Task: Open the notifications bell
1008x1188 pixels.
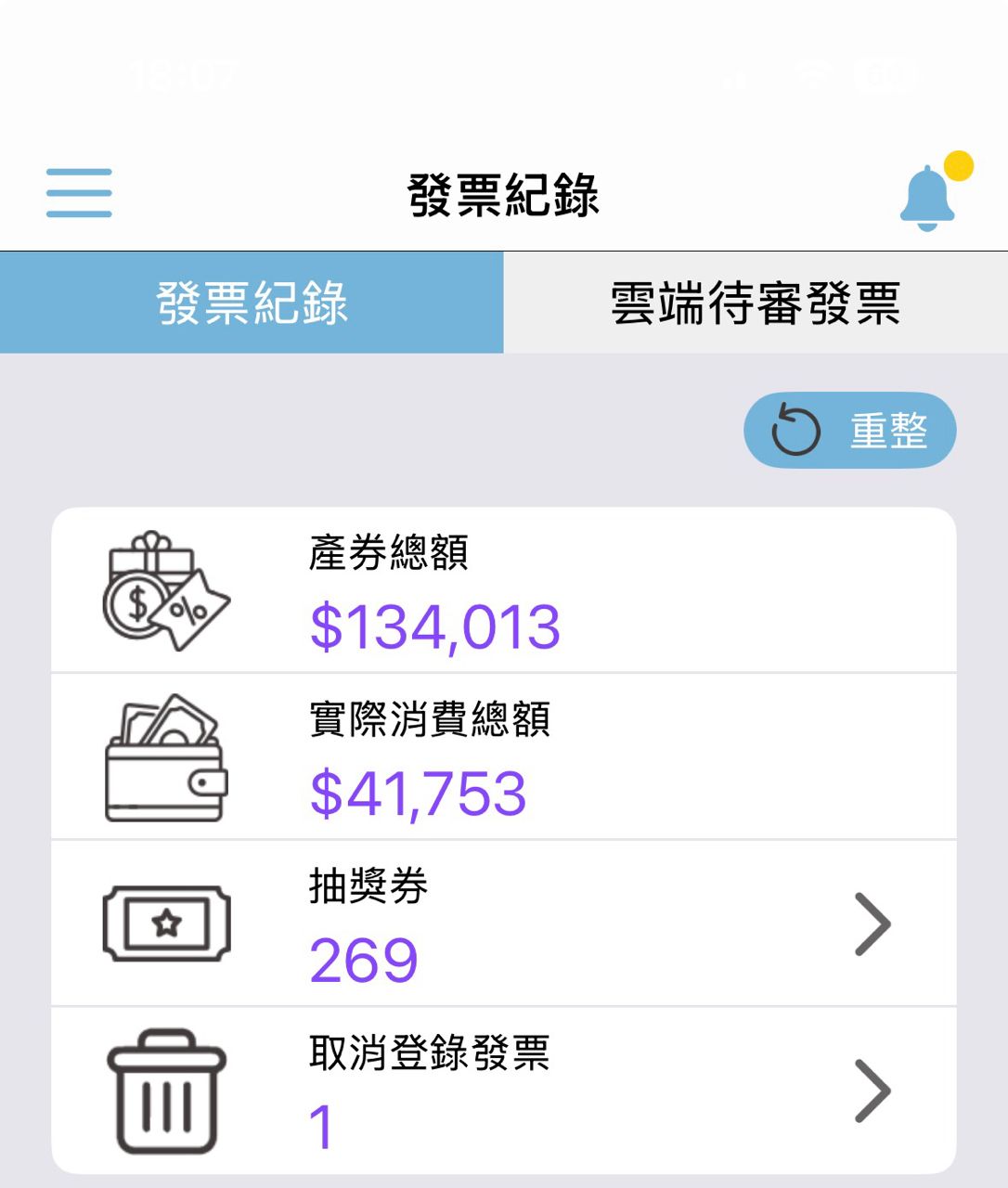Action: [928, 197]
